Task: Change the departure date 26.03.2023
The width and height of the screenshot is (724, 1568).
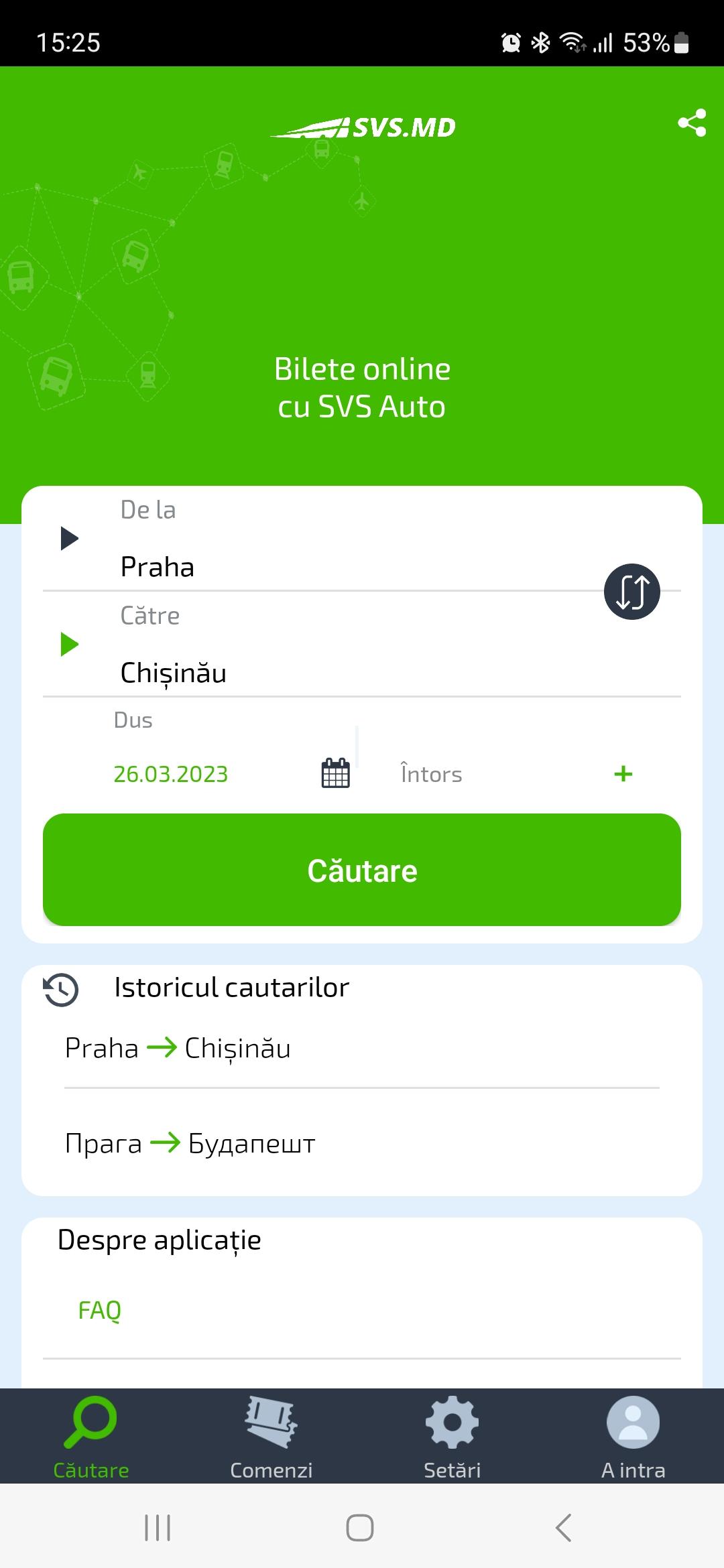Action: click(x=171, y=774)
